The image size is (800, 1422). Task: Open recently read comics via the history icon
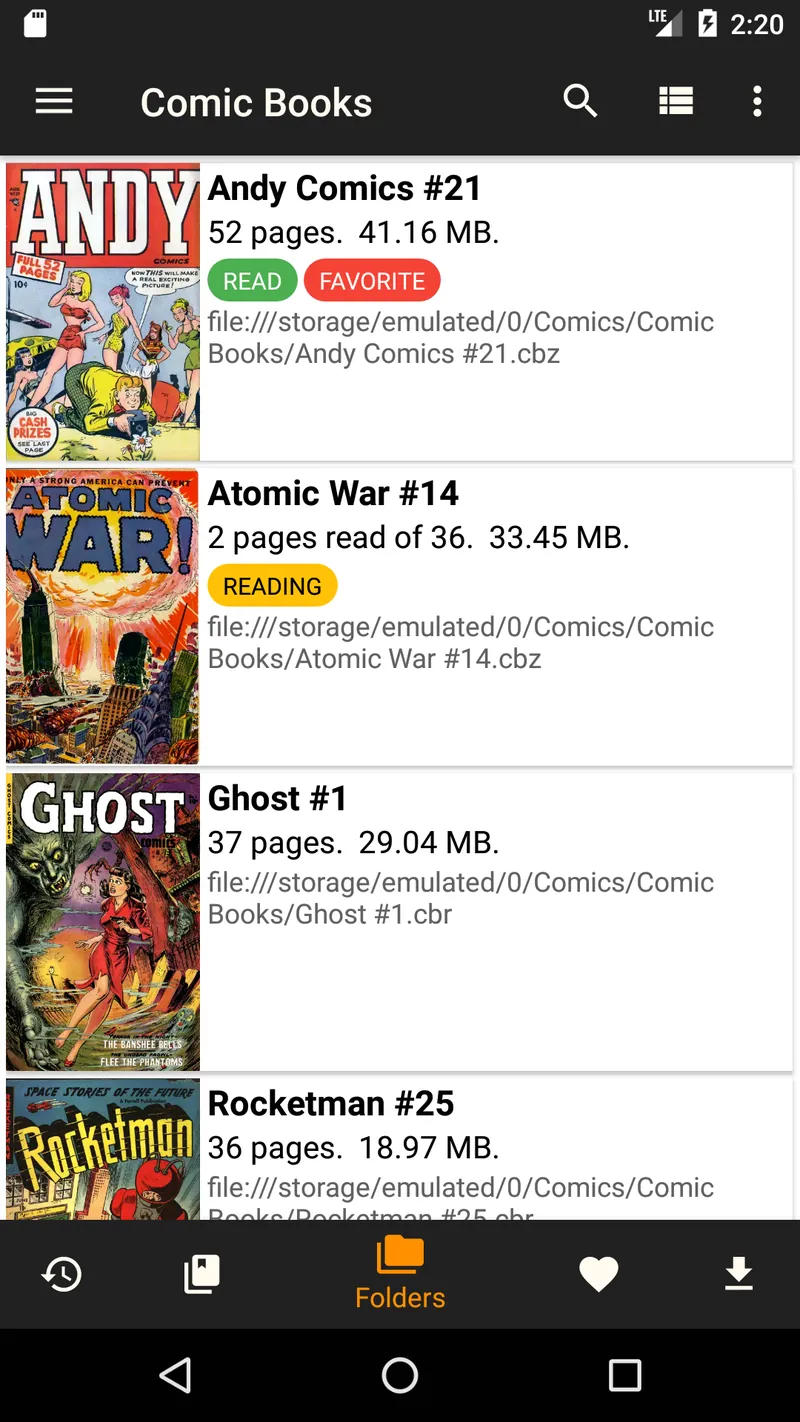[61, 1274]
